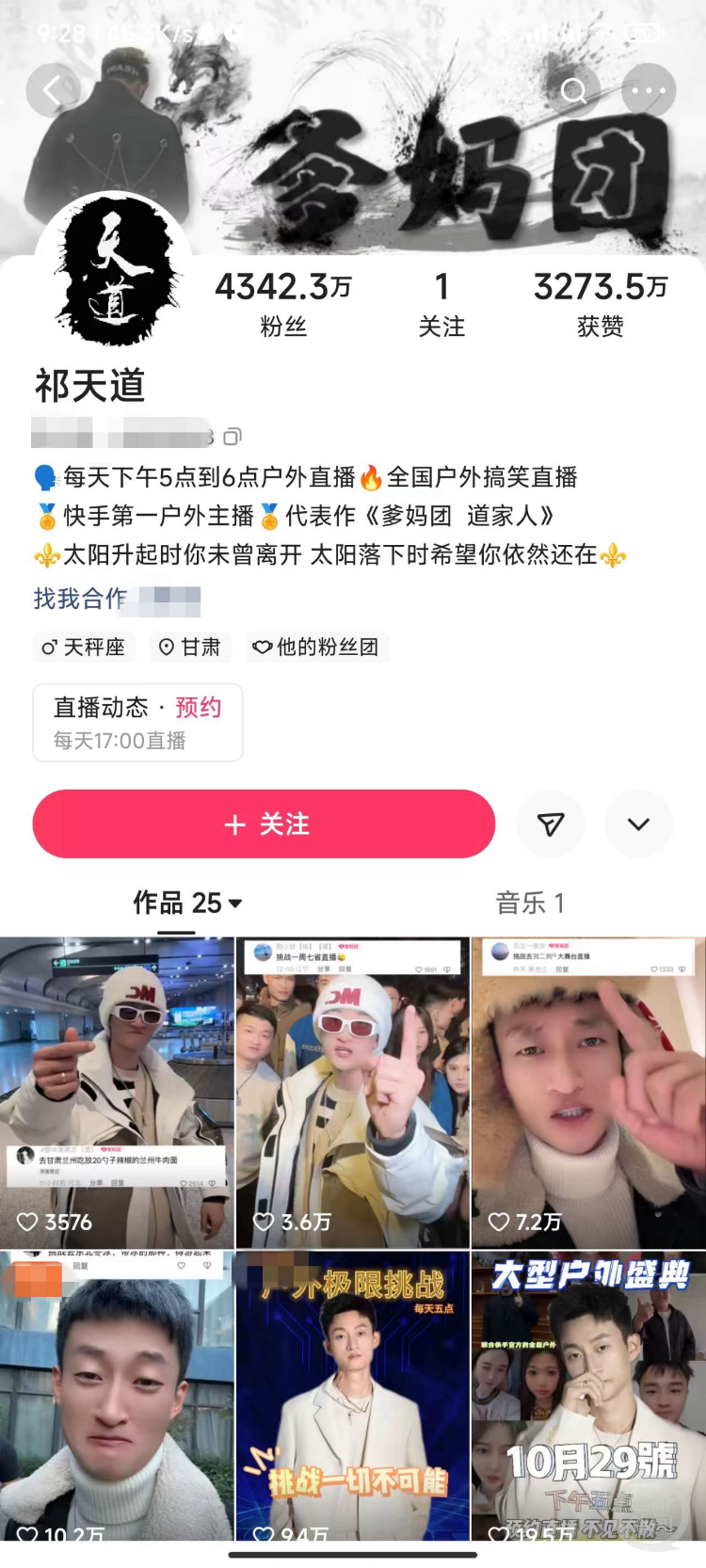The image size is (706, 1568).
Task: Tap the 甘肃 location chip
Action: (x=189, y=648)
